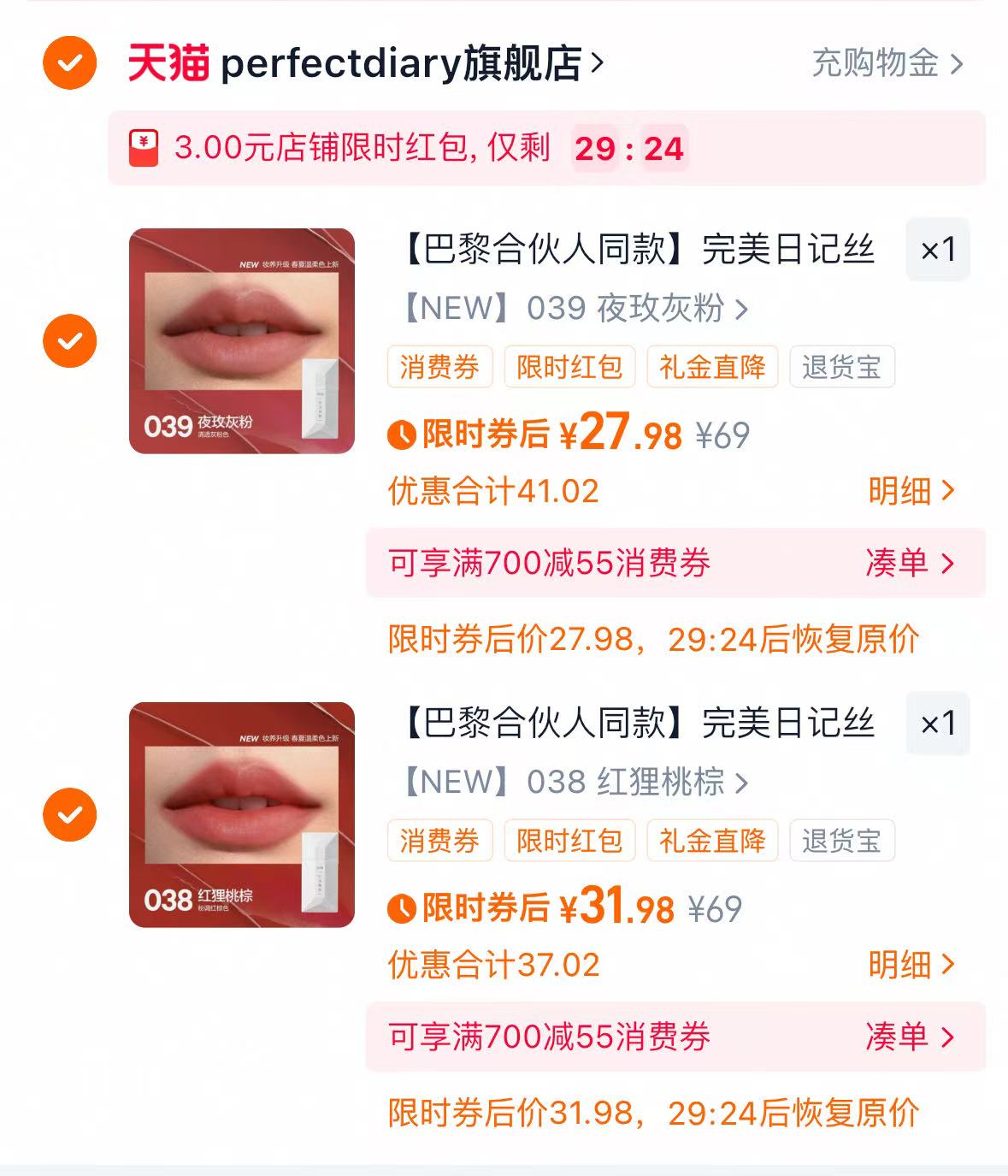Viewport: 1008px width, 1176px height.
Task: Click the 礼金直降 tag on the first item
Action: pyautogui.click(x=713, y=366)
